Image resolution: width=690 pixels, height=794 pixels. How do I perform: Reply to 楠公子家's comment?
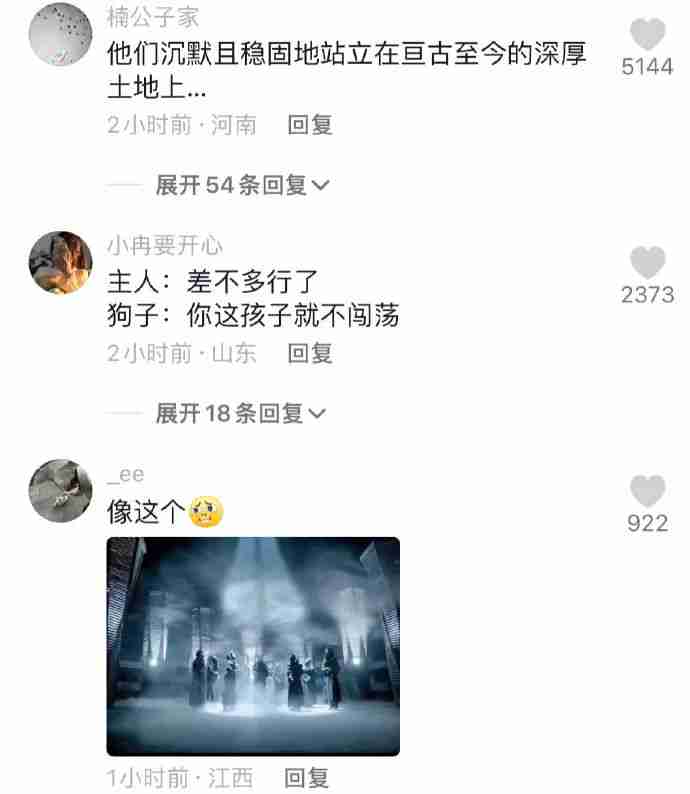309,125
